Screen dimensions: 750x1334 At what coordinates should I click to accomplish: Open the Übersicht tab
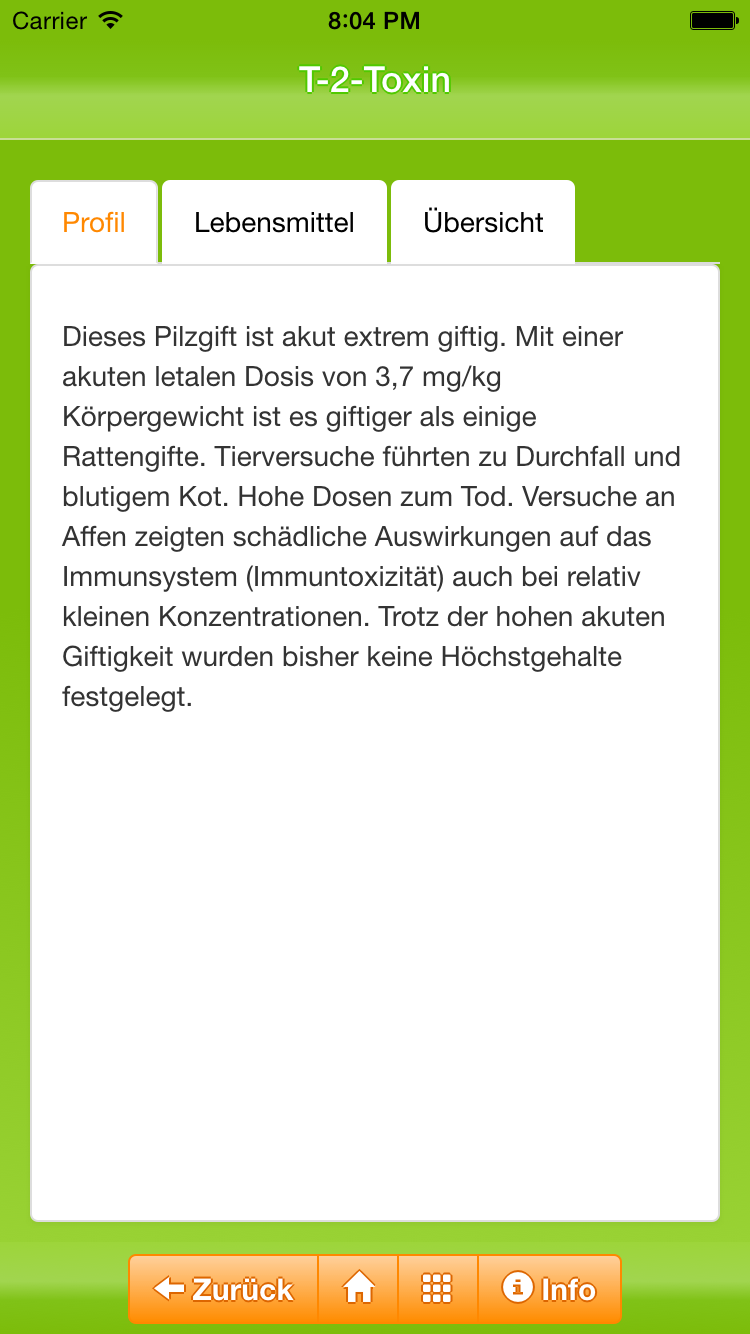tap(483, 222)
